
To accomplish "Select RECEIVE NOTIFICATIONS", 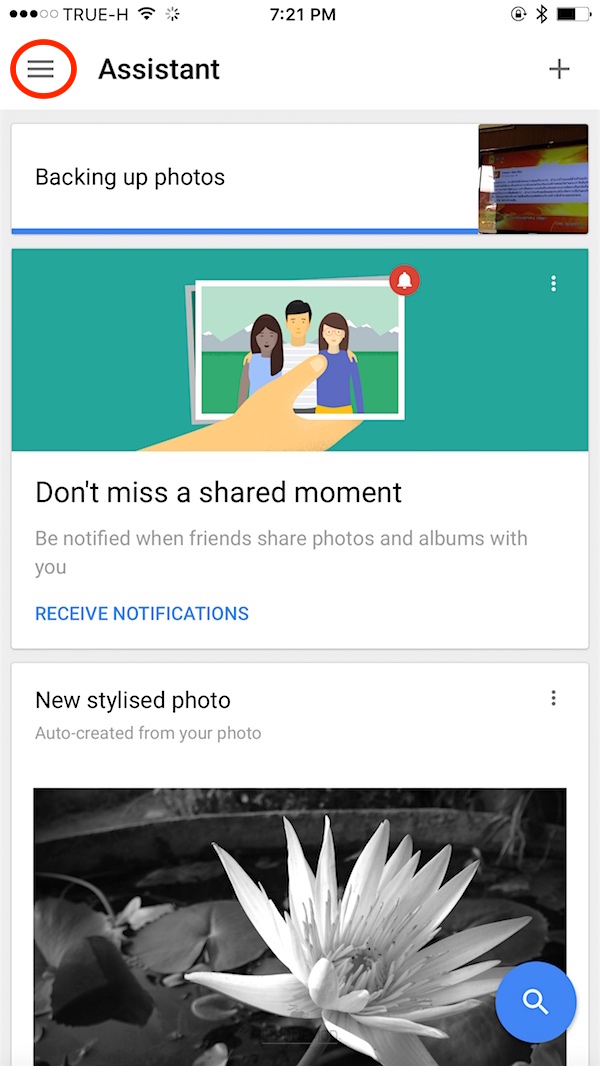I will [142, 614].
